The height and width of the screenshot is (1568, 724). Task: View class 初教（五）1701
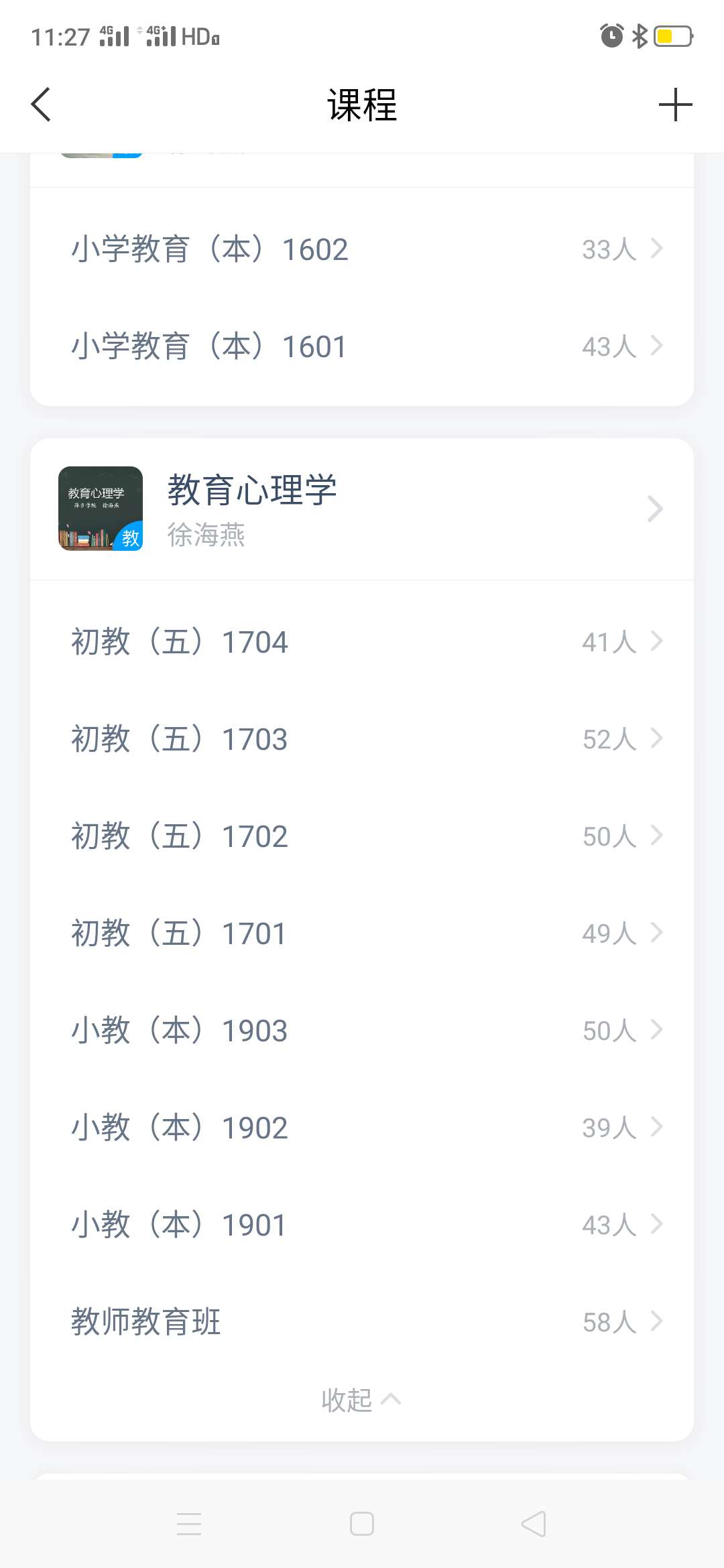362,933
